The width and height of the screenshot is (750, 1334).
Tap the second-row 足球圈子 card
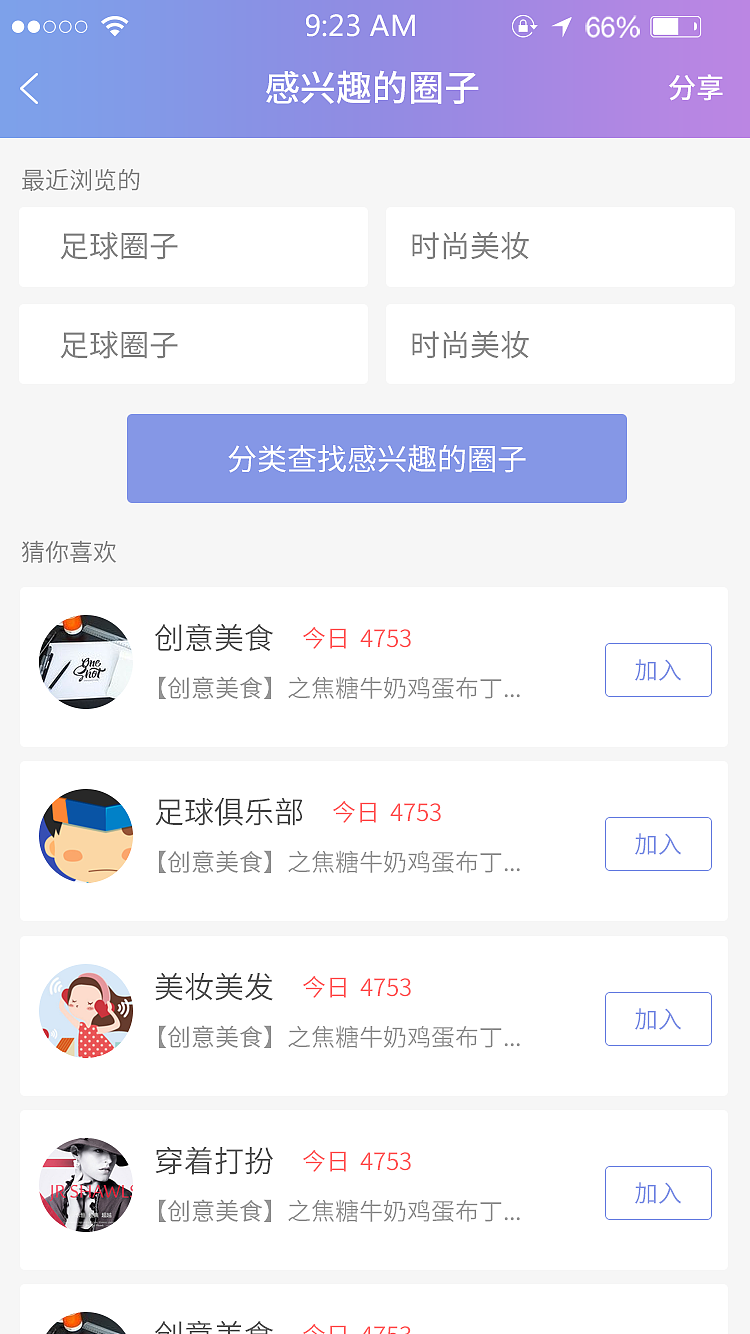click(193, 344)
